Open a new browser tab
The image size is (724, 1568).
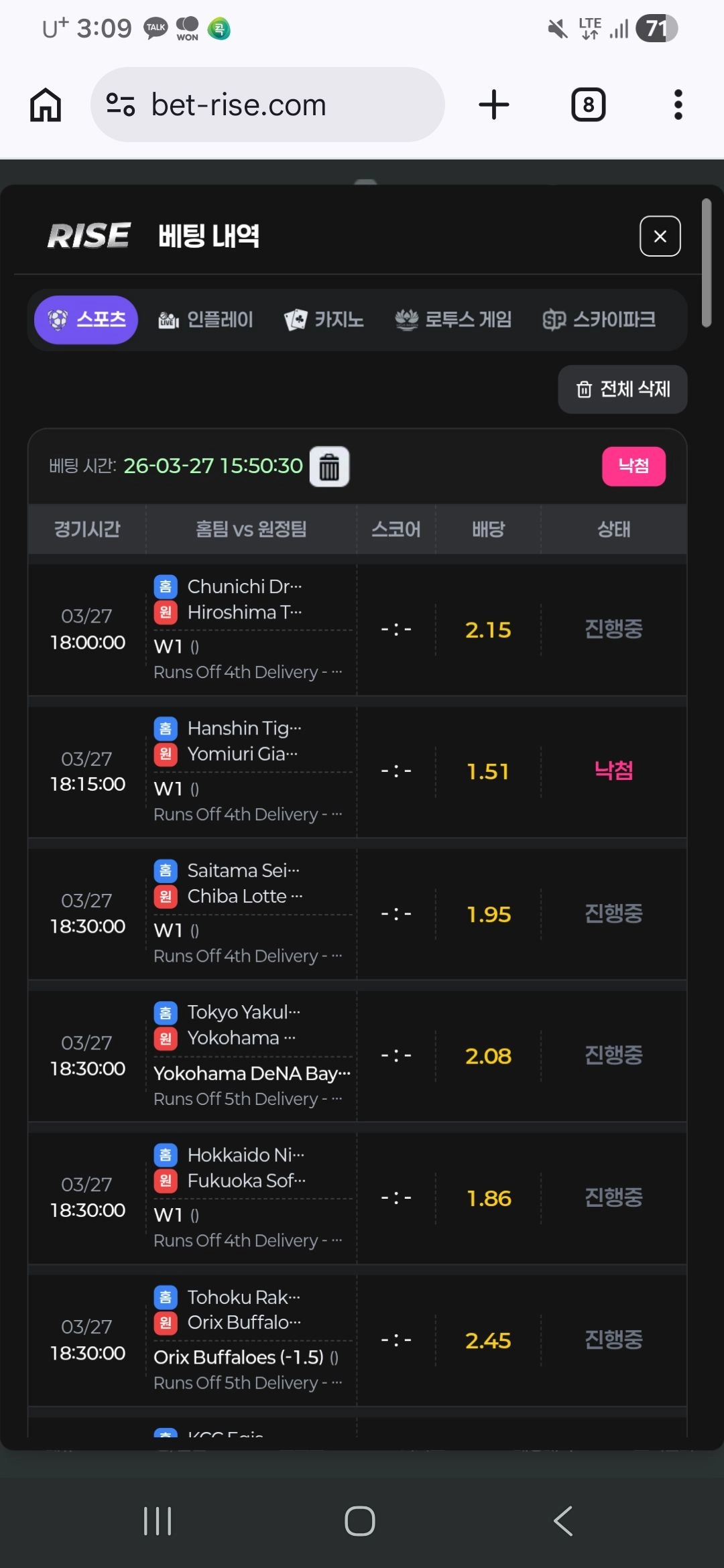tap(494, 105)
